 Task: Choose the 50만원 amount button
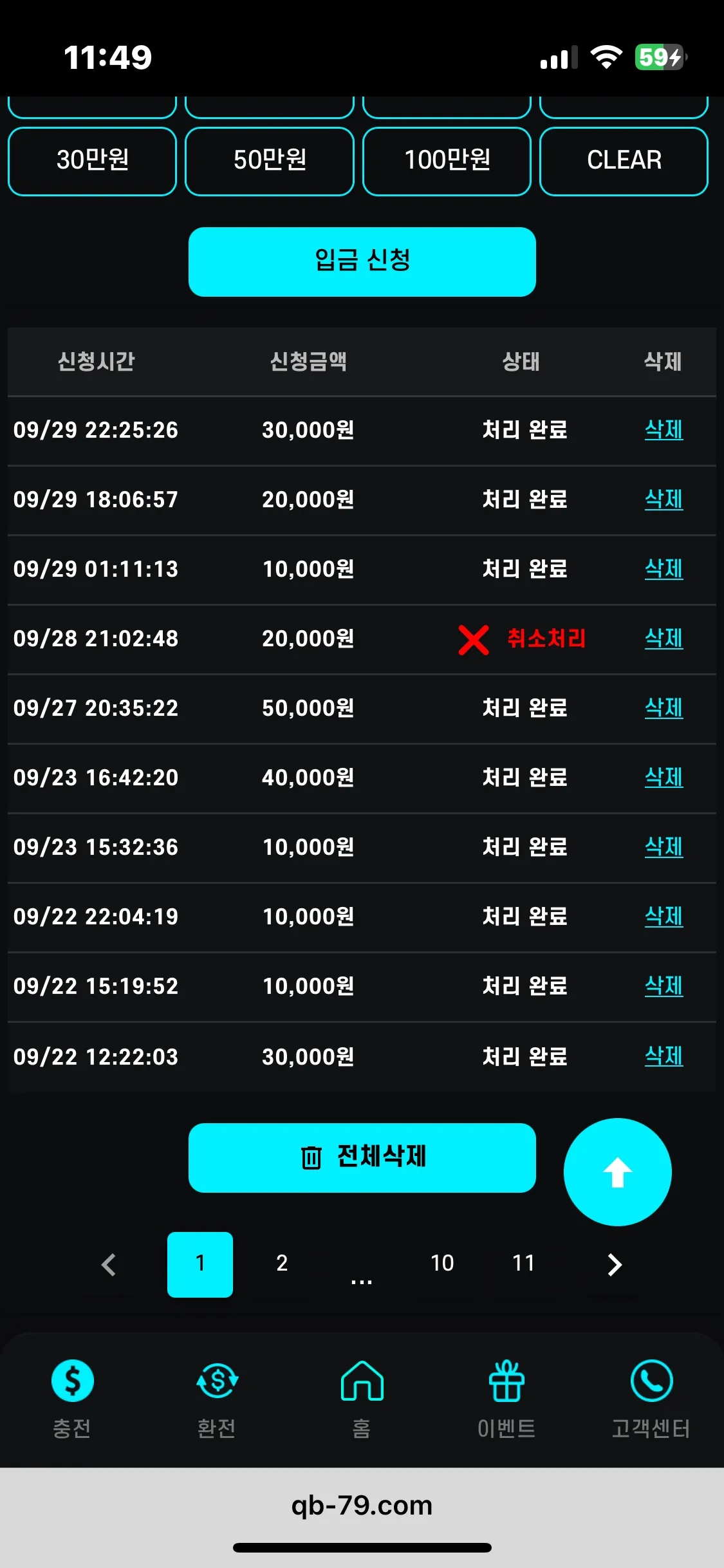[x=270, y=161]
